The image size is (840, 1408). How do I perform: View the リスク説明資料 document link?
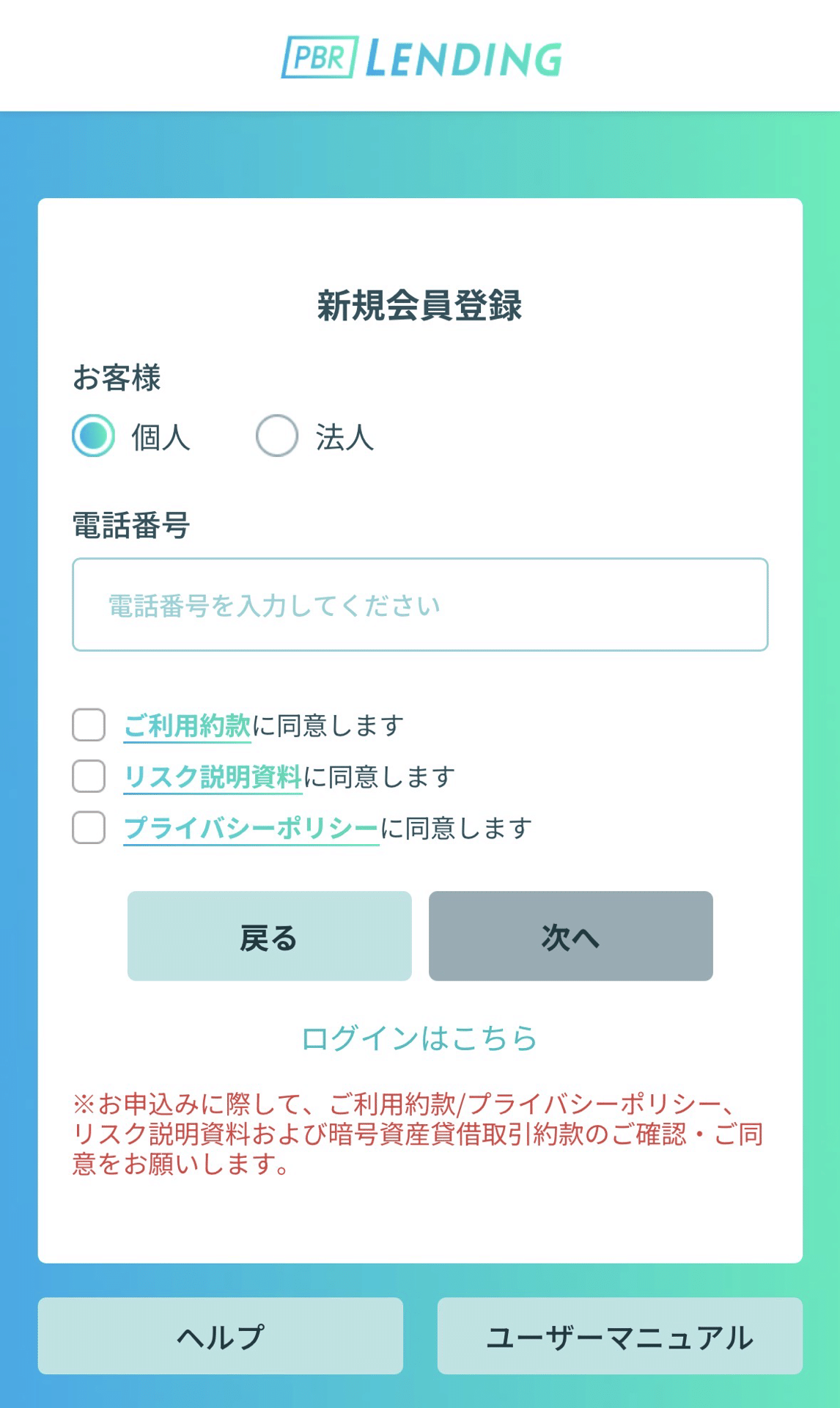(x=213, y=777)
